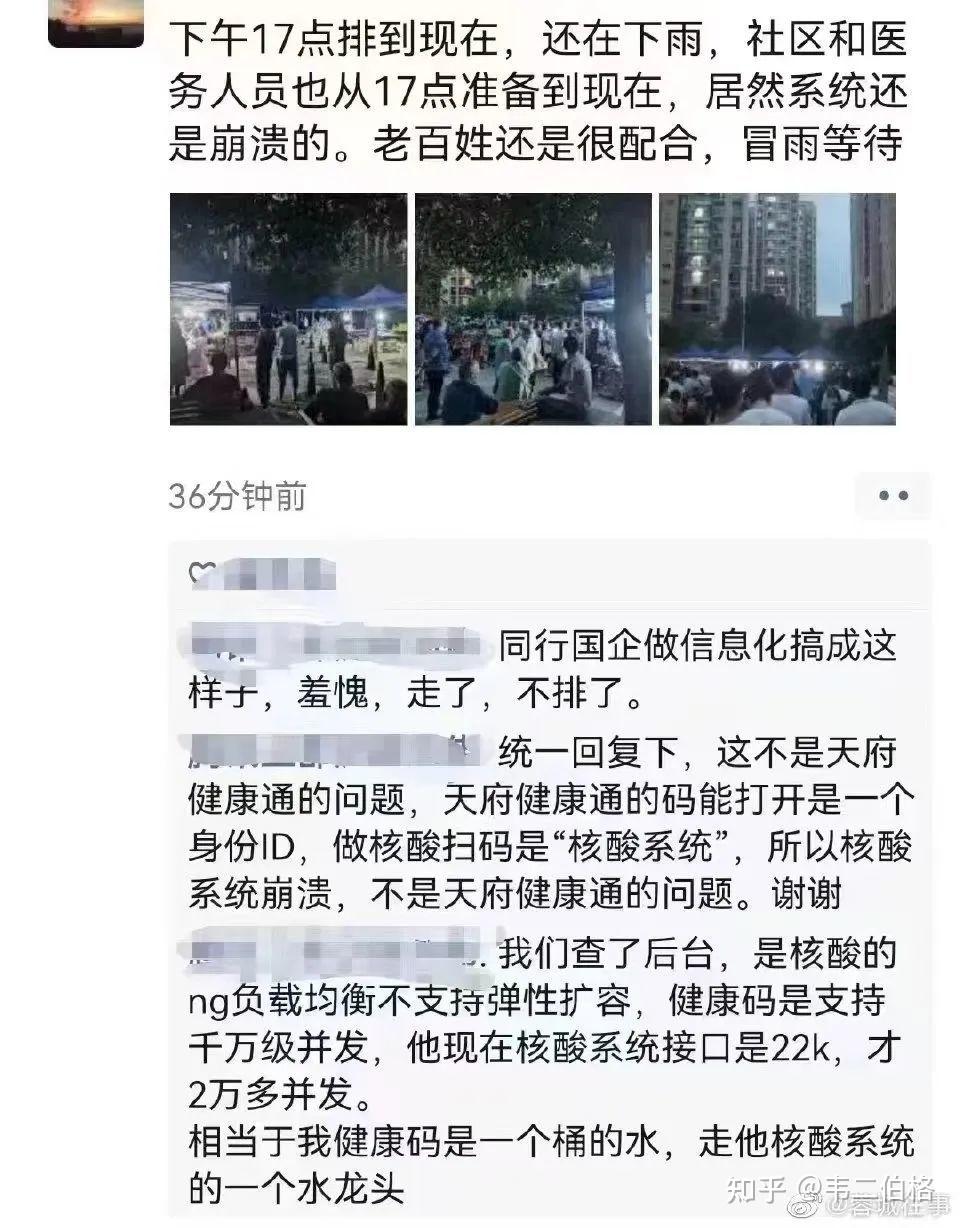View the middle photo of the crowd
The height and width of the screenshot is (1228, 960).
click(532, 309)
